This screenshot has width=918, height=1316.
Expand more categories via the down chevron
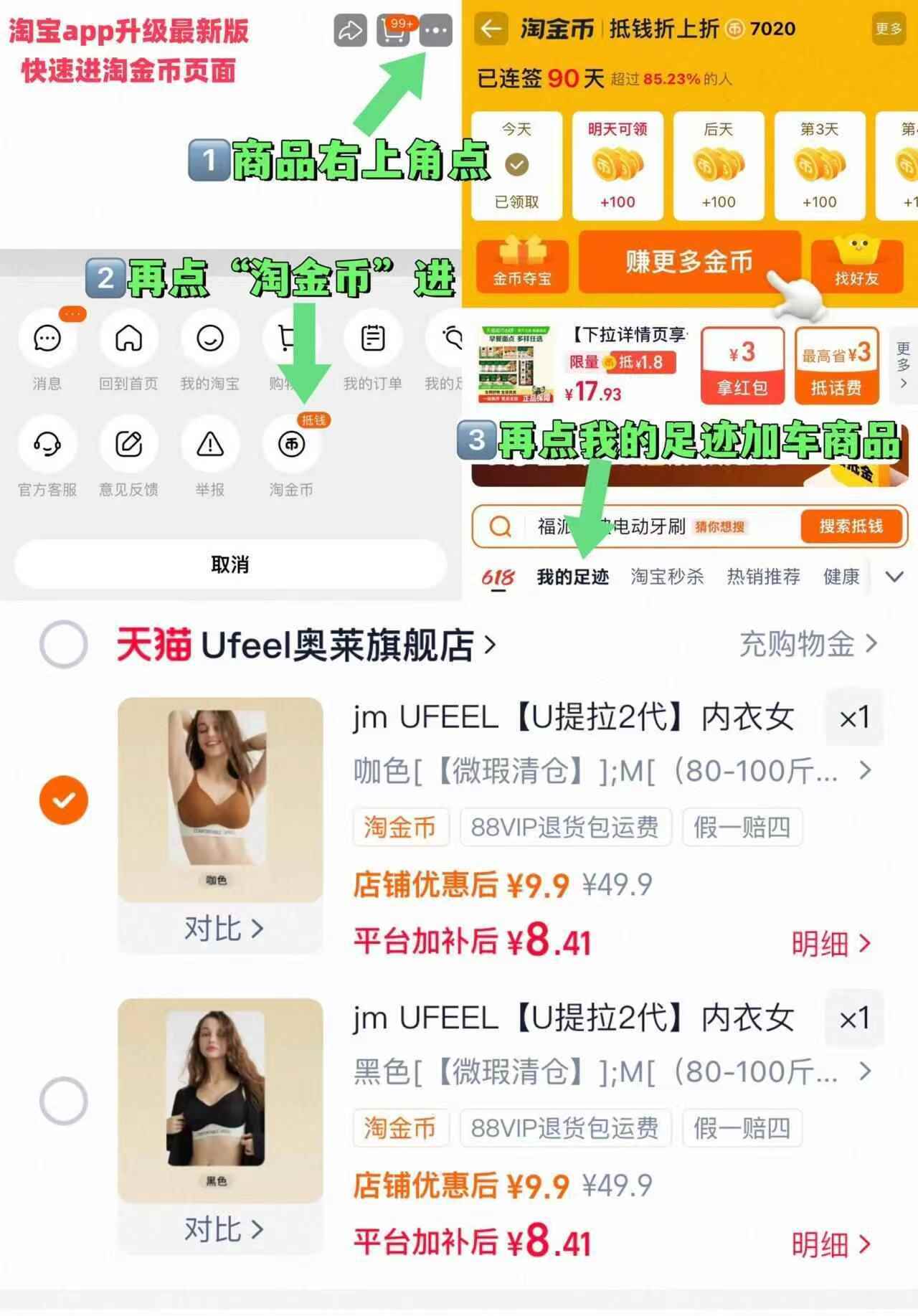point(894,576)
